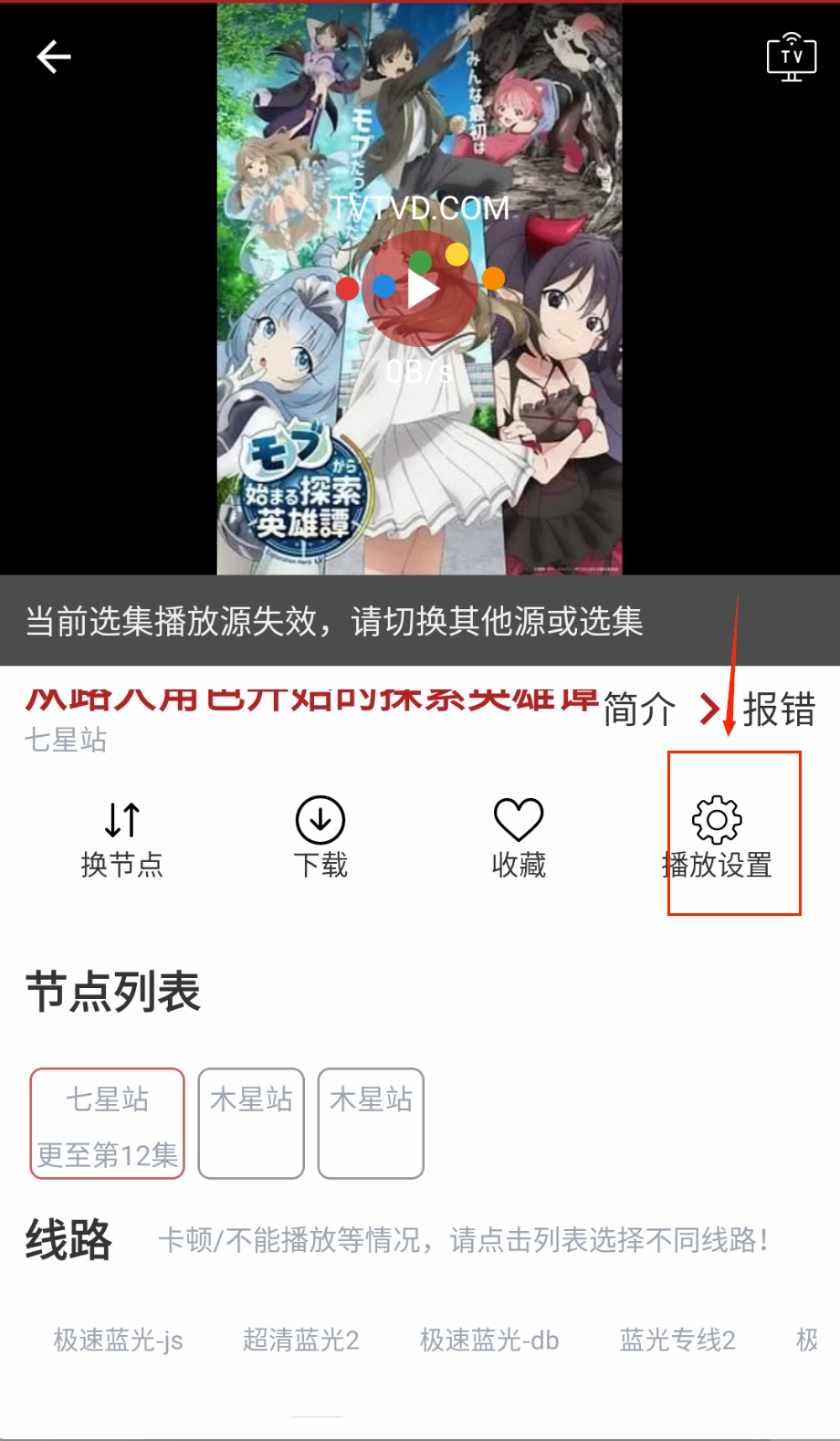The width and height of the screenshot is (840, 1441).
Task: Report an error with 报错
Action: (x=778, y=710)
